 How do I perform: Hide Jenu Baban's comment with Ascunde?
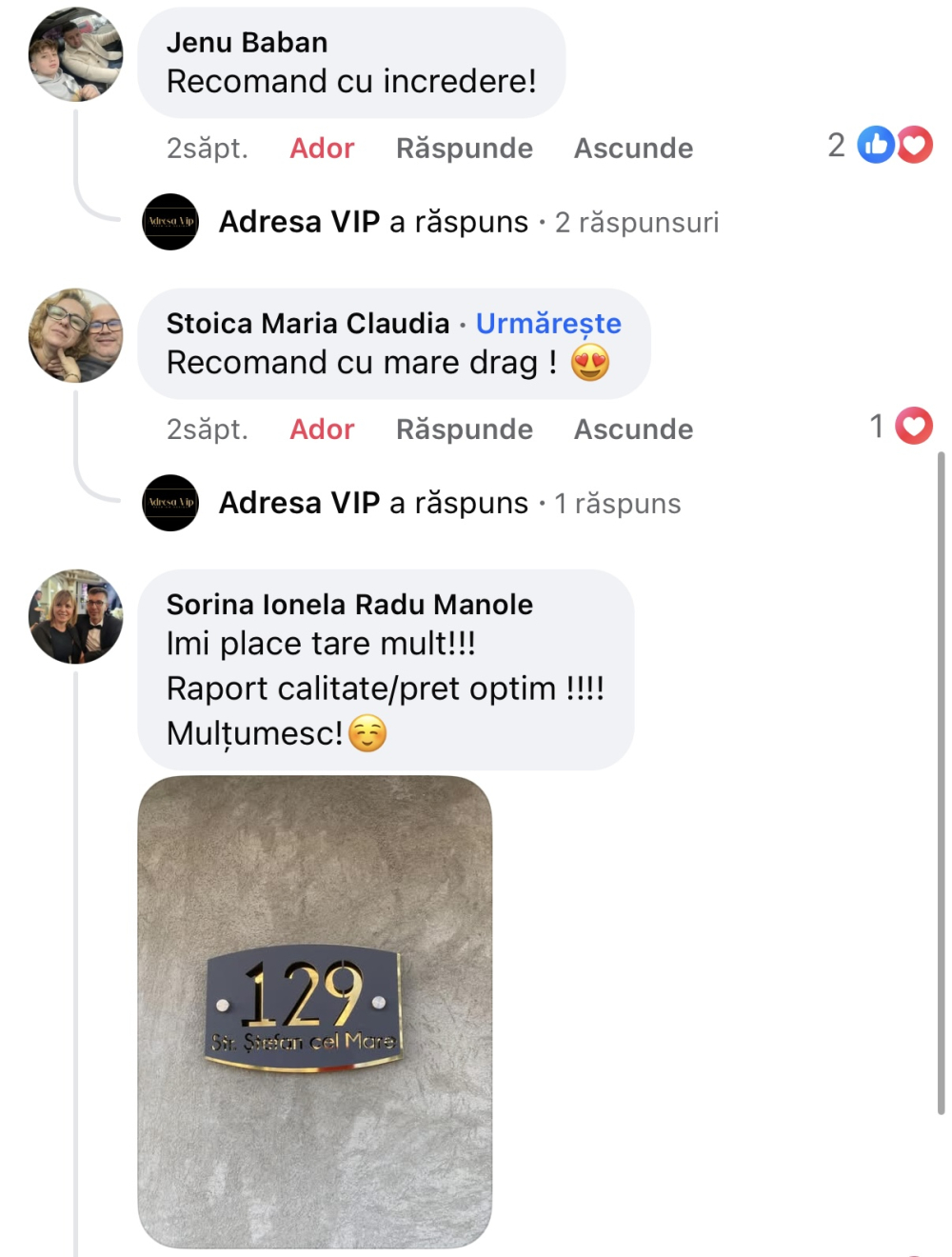pyautogui.click(x=633, y=149)
